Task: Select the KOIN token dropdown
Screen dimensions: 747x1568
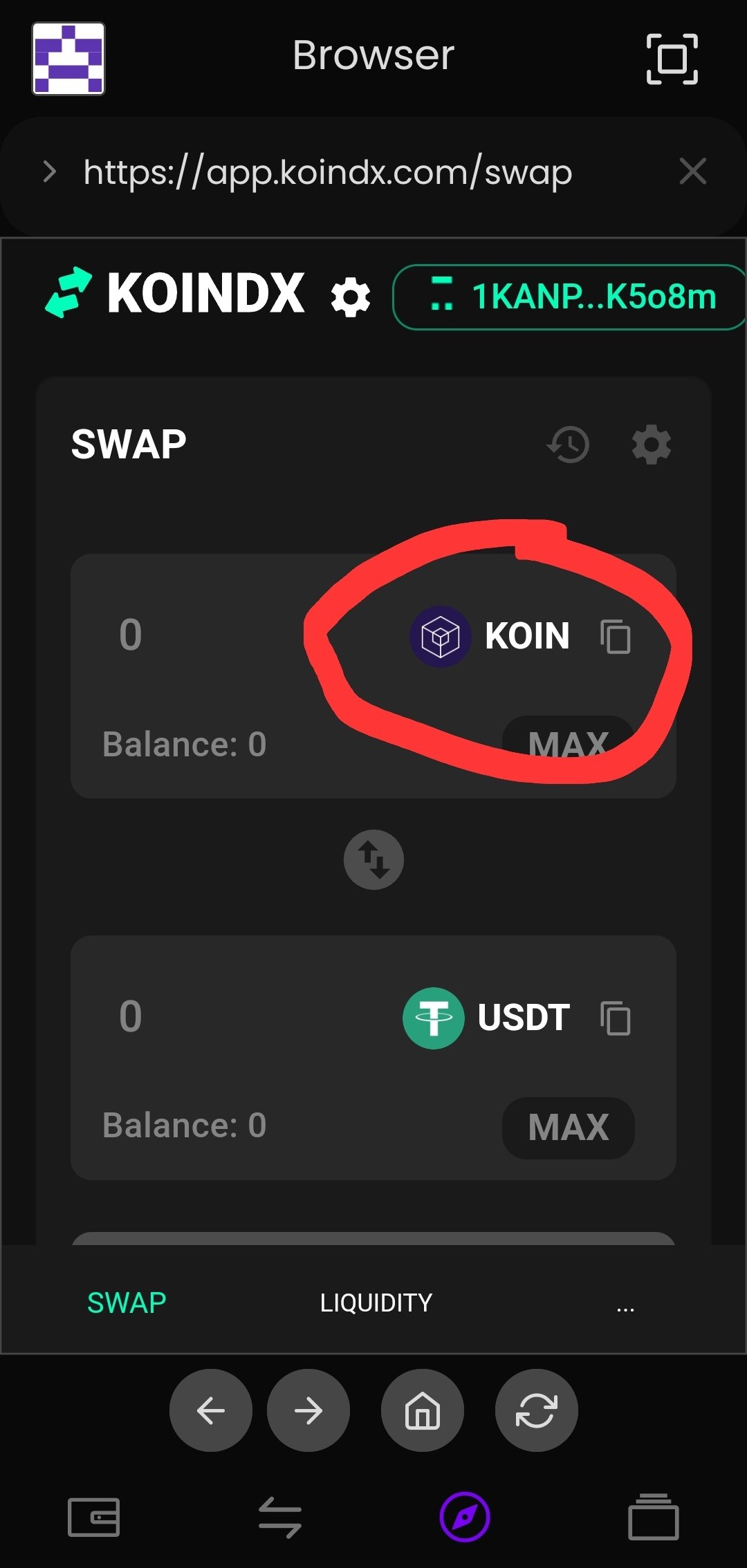Action: pyautogui.click(x=490, y=636)
